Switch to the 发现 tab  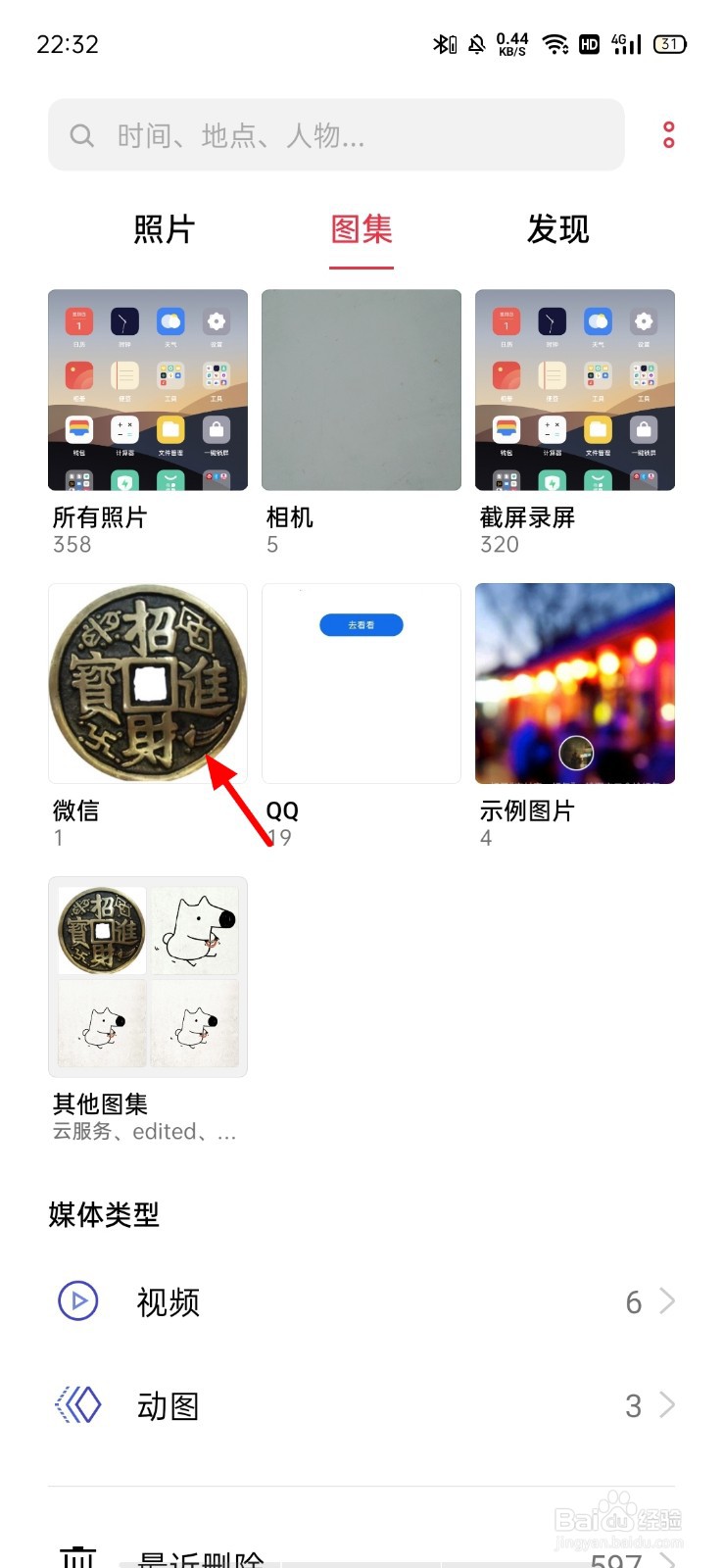pyautogui.click(x=558, y=229)
